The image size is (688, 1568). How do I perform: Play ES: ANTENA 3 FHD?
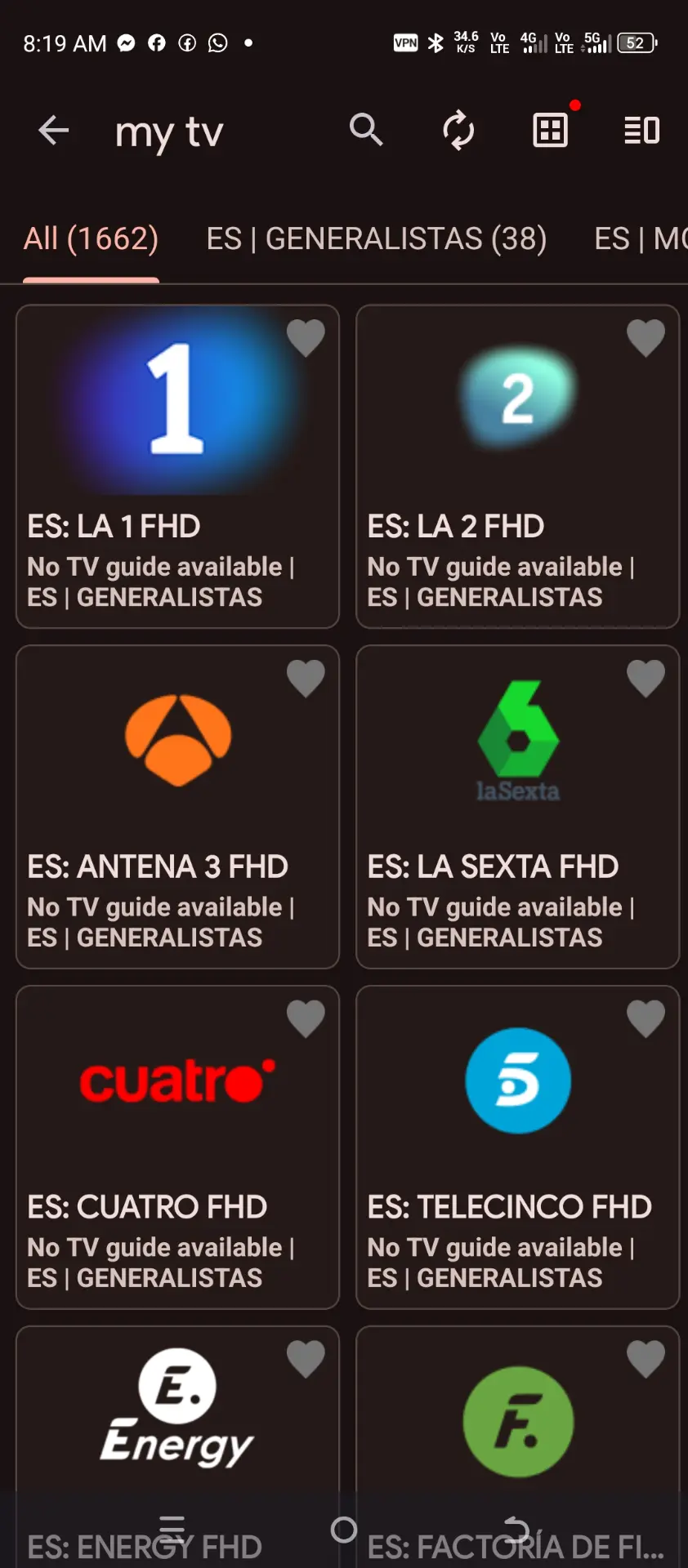point(177,807)
